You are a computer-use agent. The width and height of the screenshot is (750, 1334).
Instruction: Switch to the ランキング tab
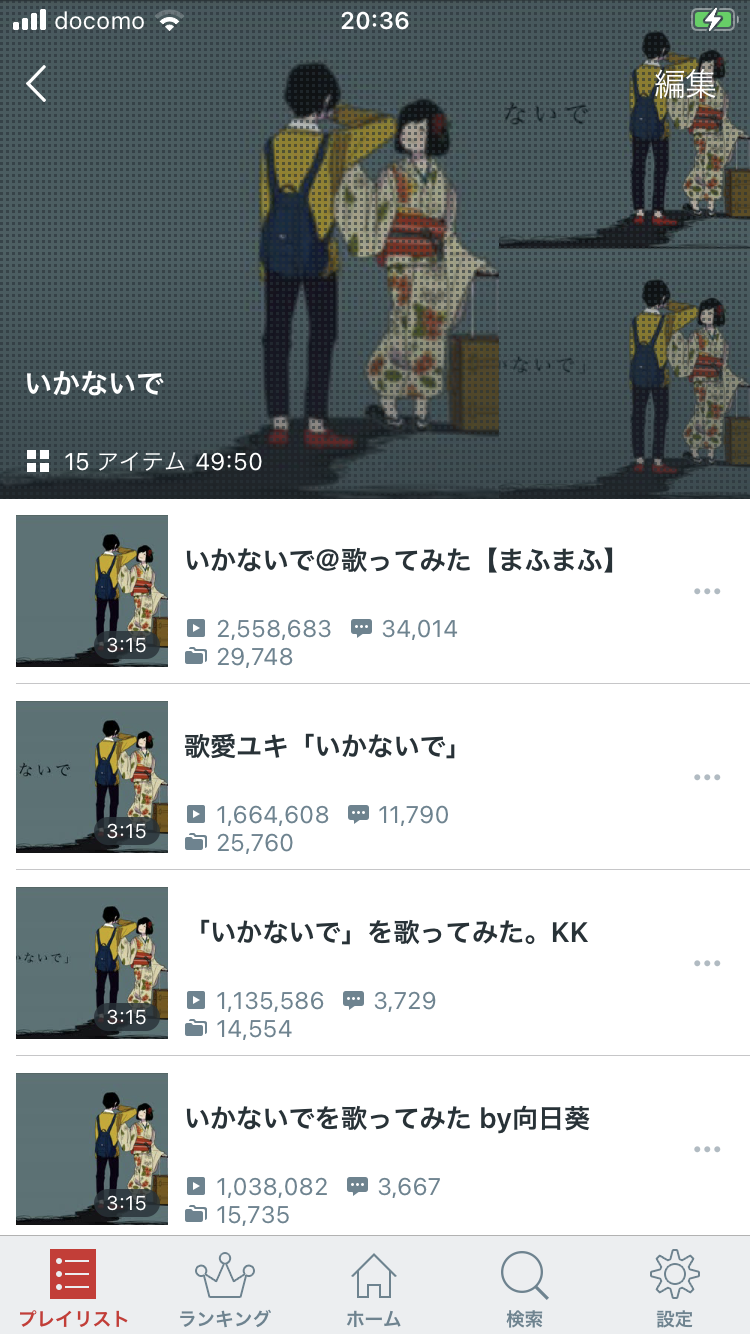click(x=224, y=1286)
